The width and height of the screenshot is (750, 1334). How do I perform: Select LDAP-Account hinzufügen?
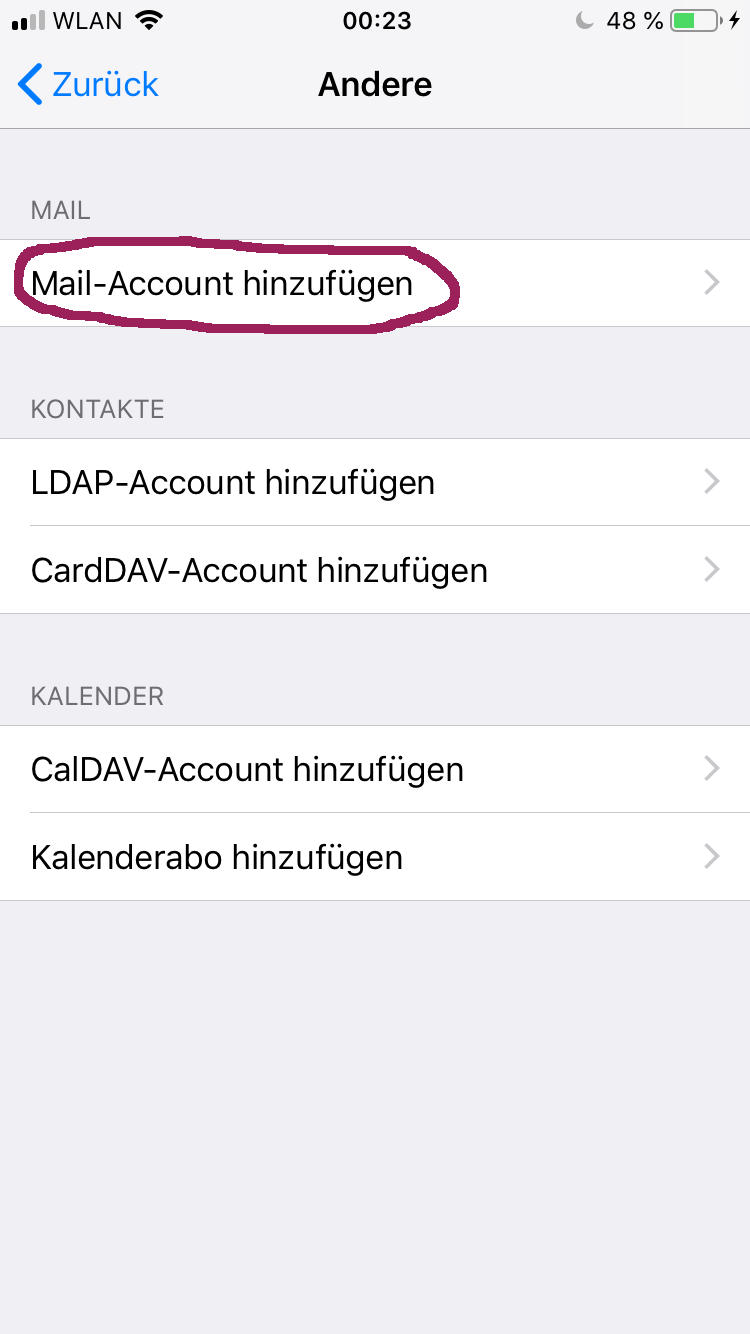(x=375, y=482)
